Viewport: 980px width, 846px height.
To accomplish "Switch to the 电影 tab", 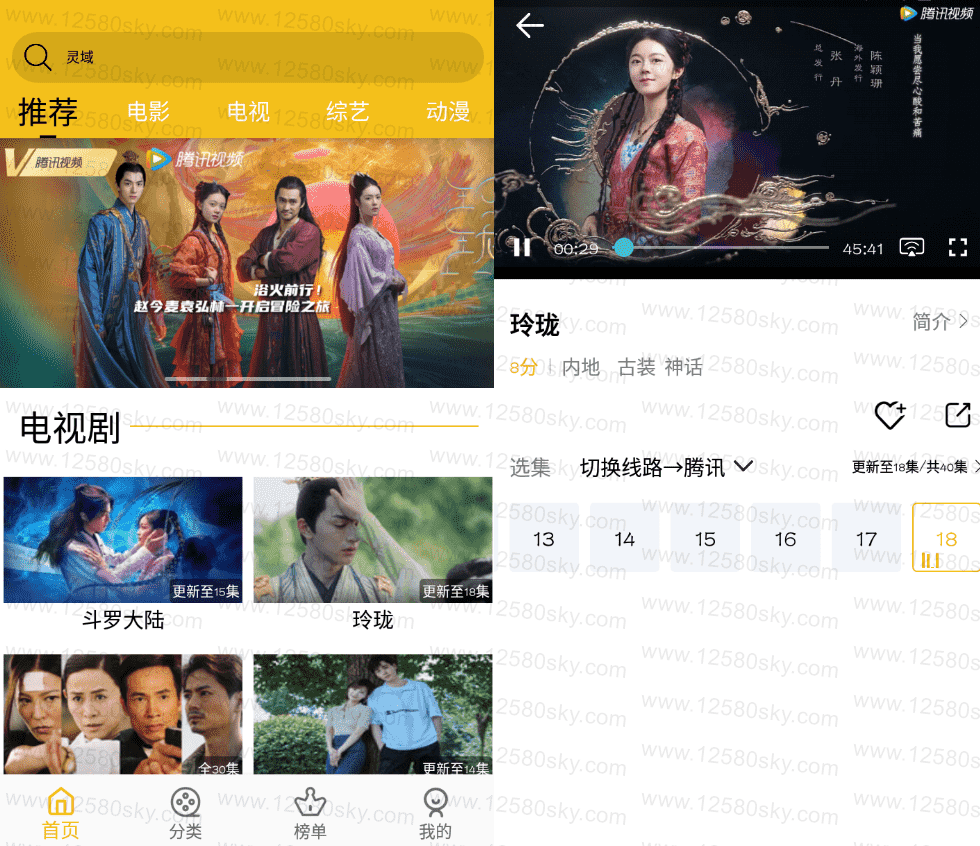I will tap(148, 111).
